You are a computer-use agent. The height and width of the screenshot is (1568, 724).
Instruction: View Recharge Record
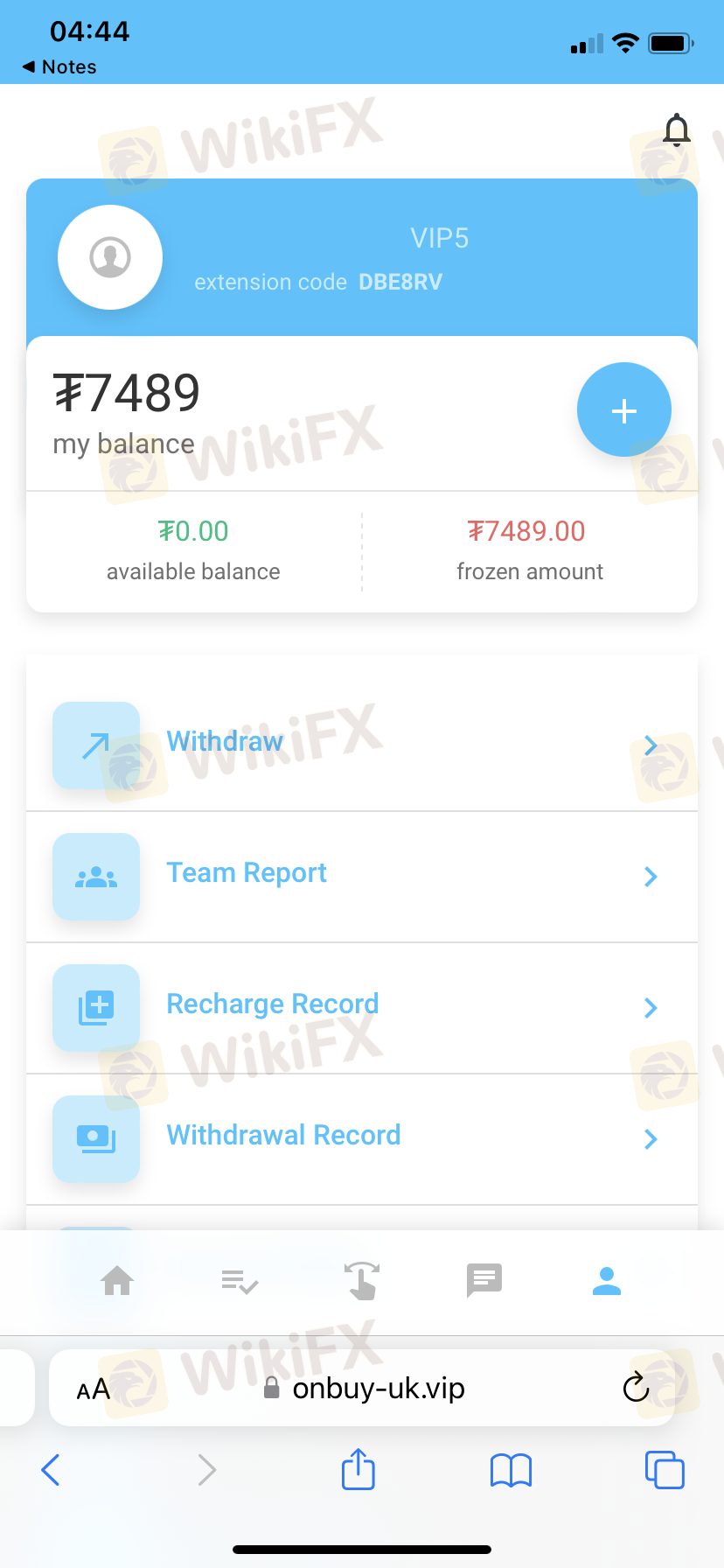click(362, 1007)
